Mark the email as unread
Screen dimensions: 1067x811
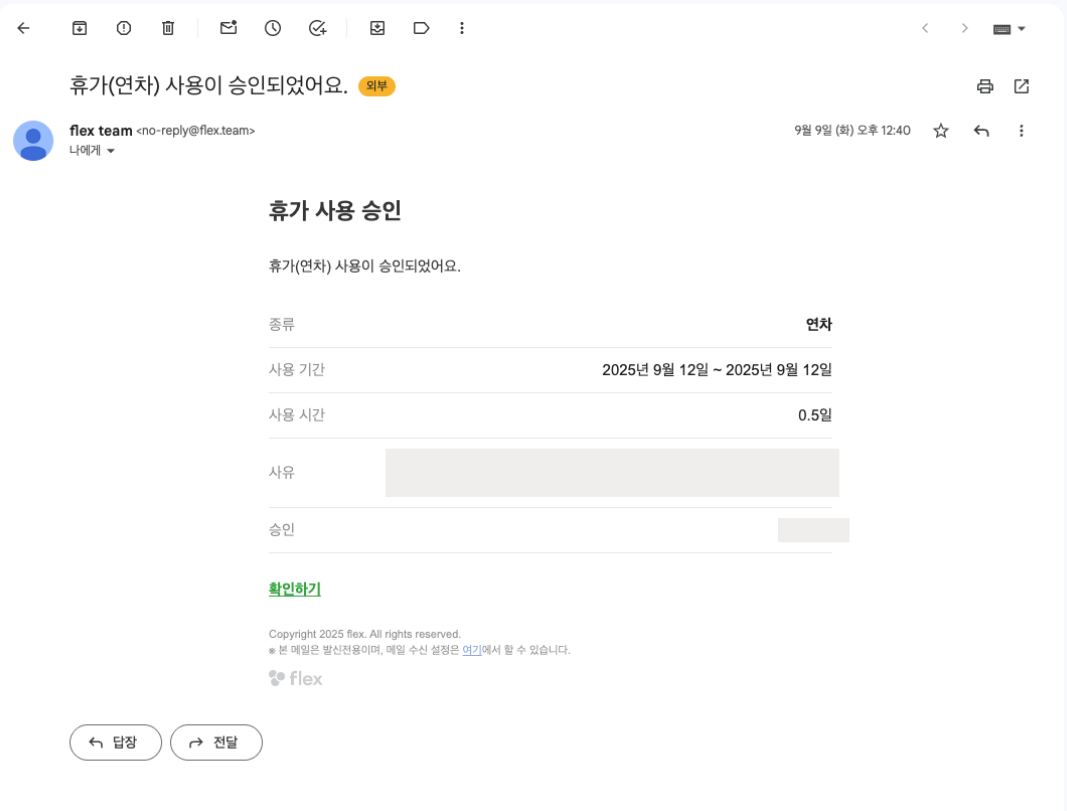[229, 28]
